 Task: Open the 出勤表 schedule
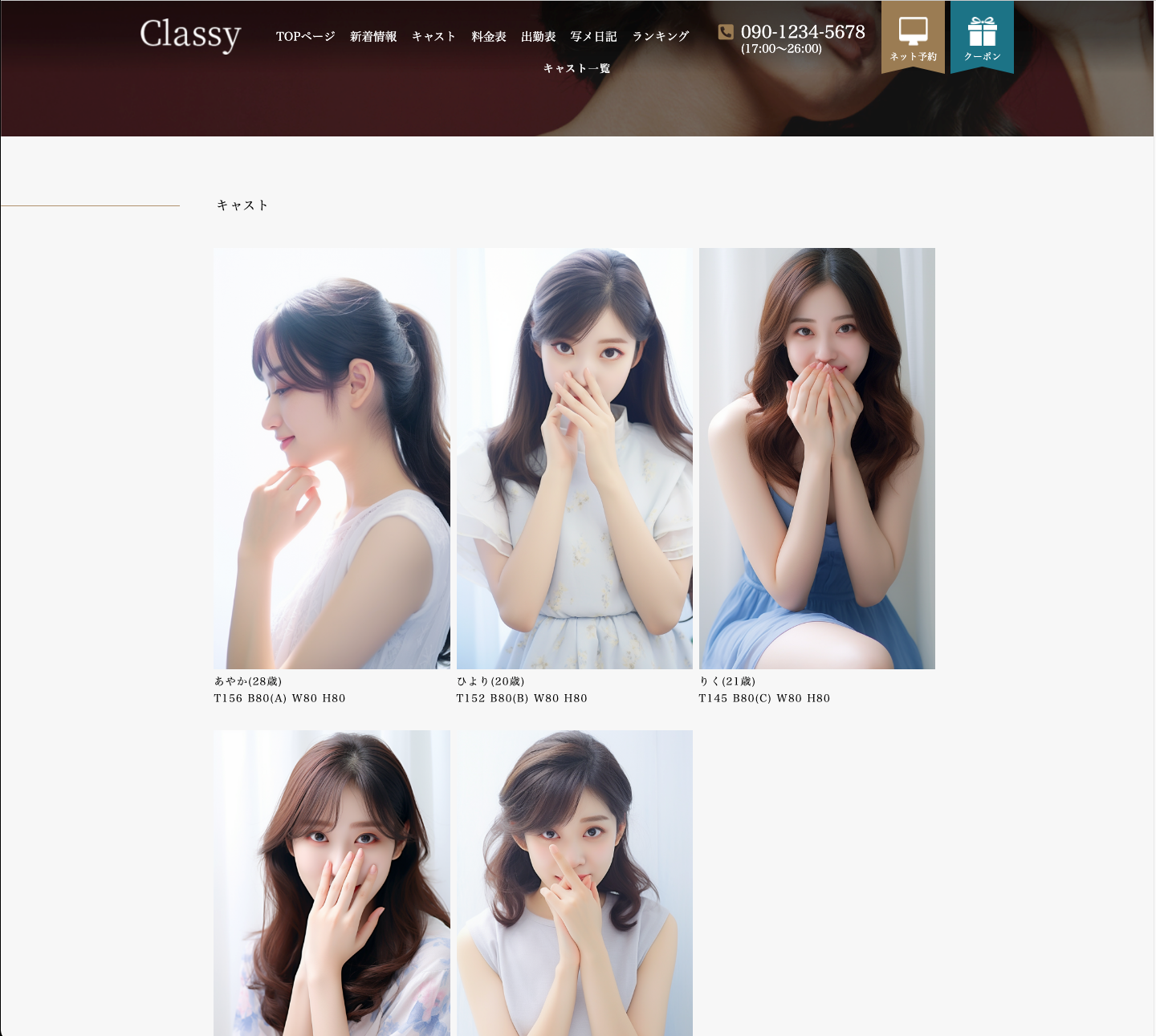point(538,37)
